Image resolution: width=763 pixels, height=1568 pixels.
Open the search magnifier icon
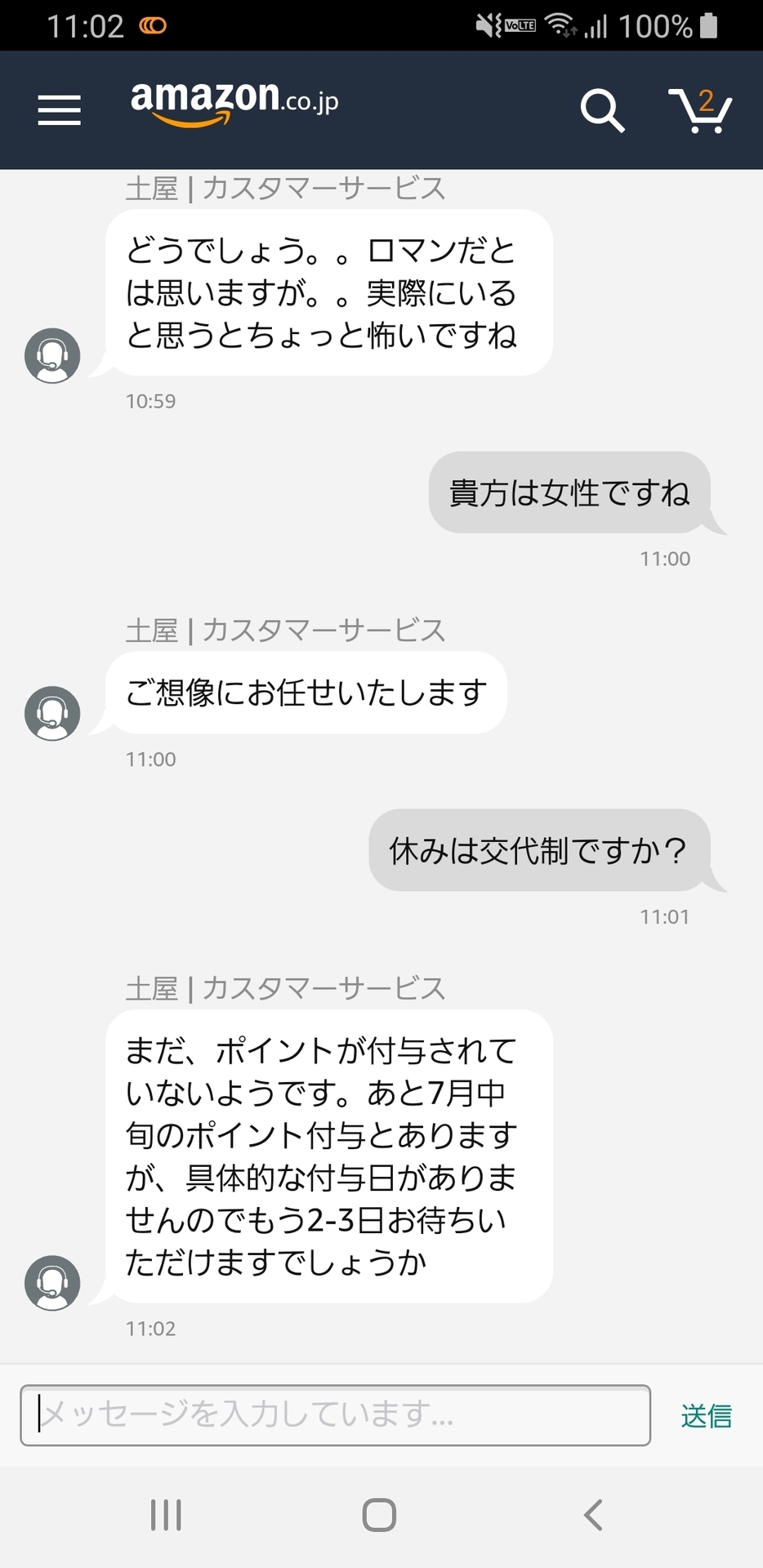click(602, 110)
